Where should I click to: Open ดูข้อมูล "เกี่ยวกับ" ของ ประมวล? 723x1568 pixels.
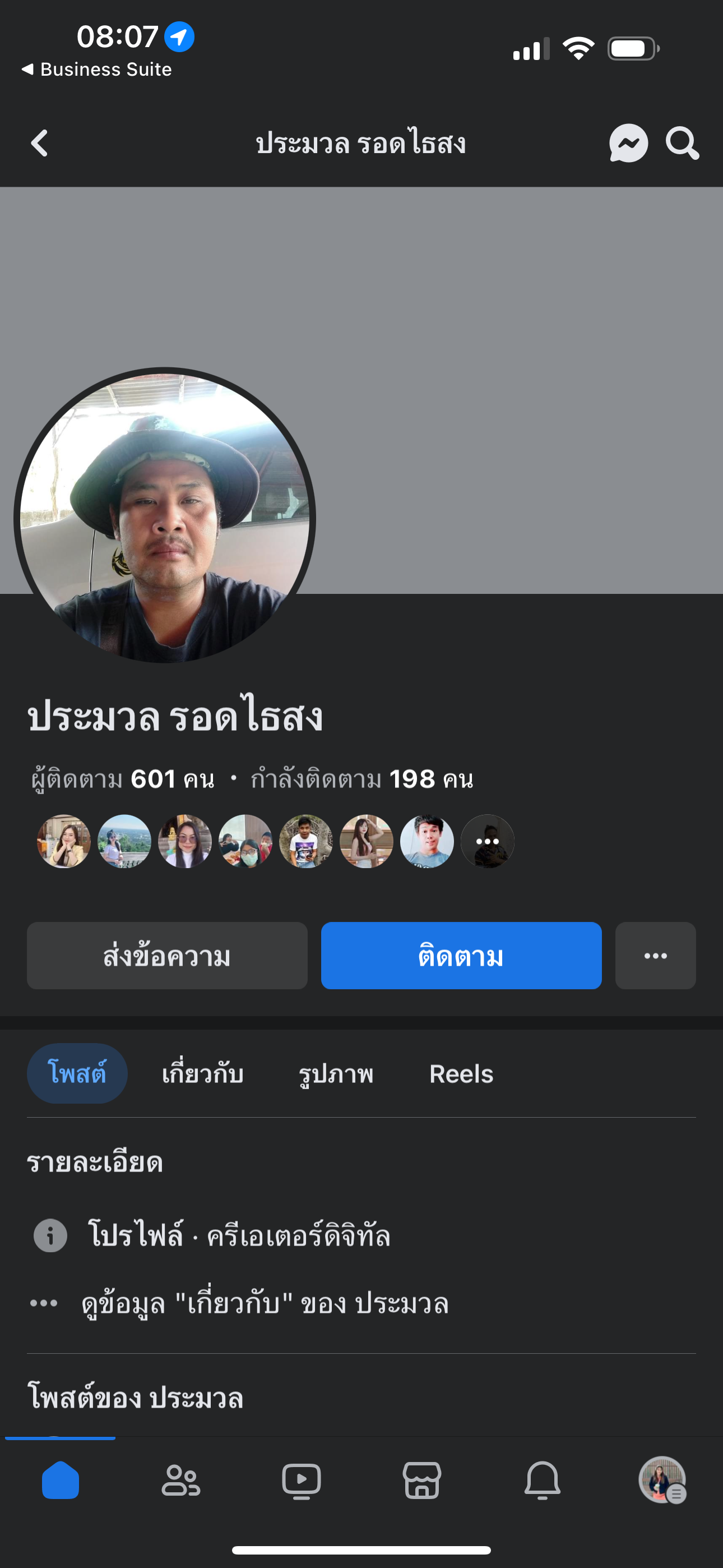pyautogui.click(x=265, y=1304)
